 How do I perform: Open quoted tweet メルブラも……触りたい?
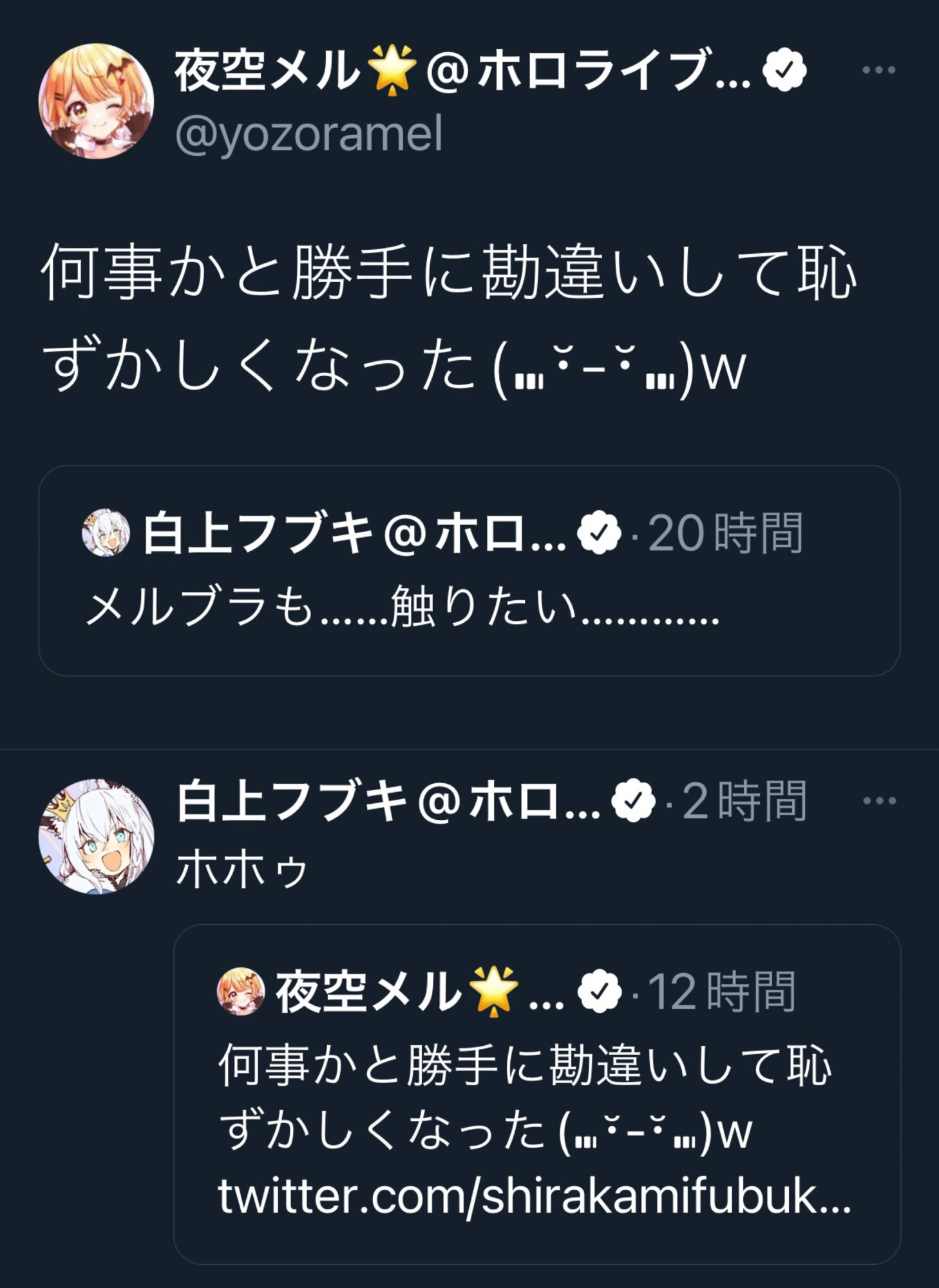click(469, 571)
